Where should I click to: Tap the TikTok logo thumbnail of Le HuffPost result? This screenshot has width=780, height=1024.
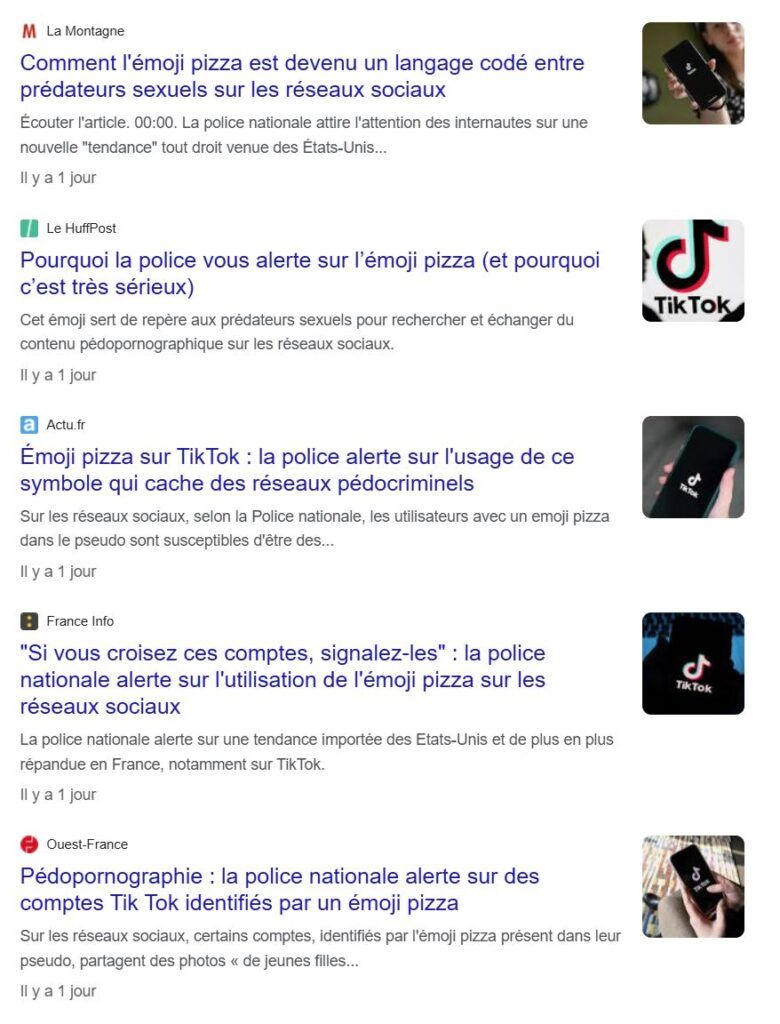692,270
